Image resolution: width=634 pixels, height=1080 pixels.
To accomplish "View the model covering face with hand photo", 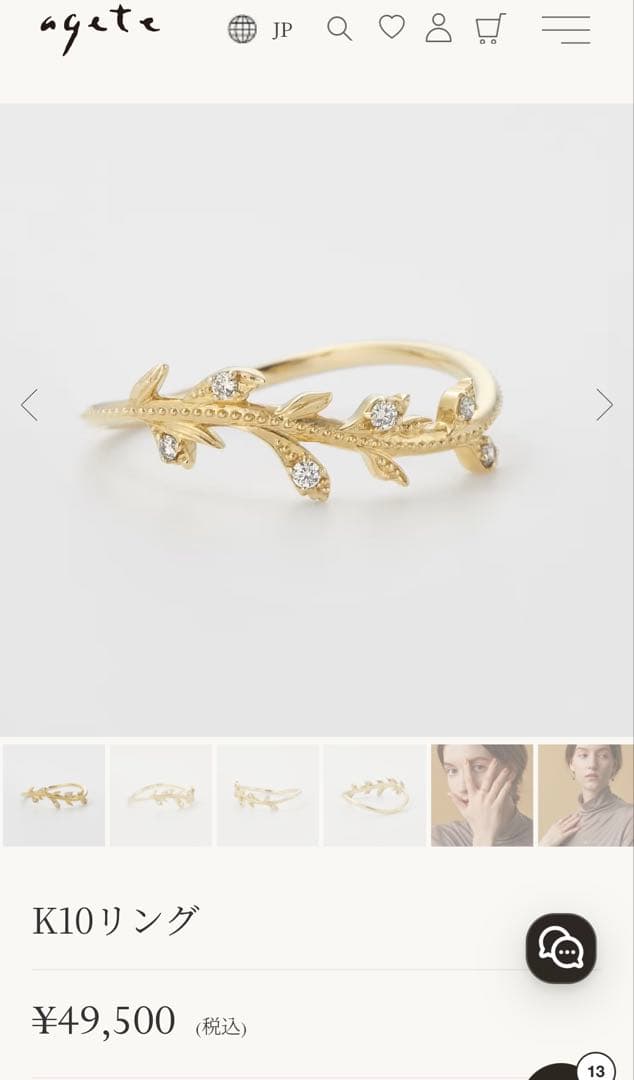I will coord(482,795).
